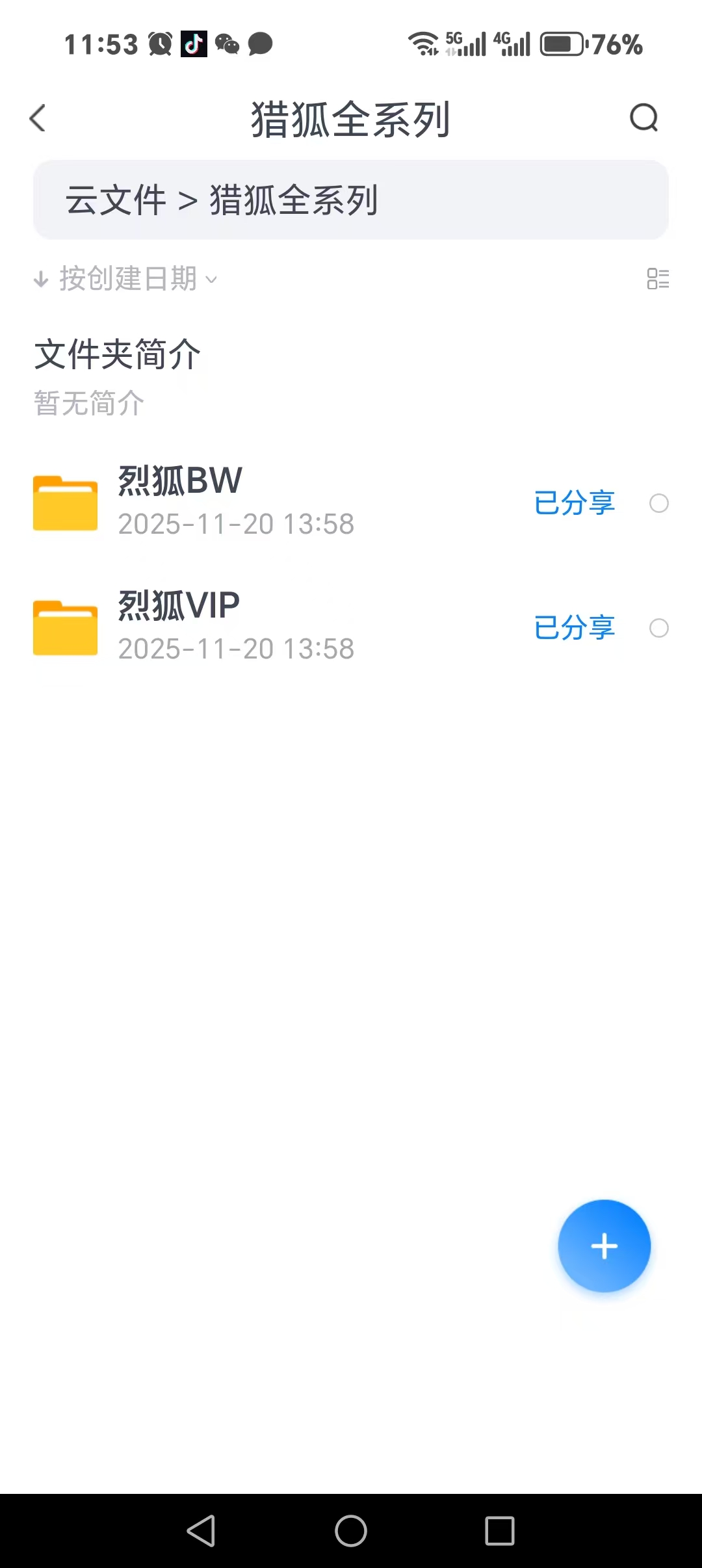The width and height of the screenshot is (702, 1568).
Task: Tap 已分享 next to 烈狐VIP
Action: 574,628
